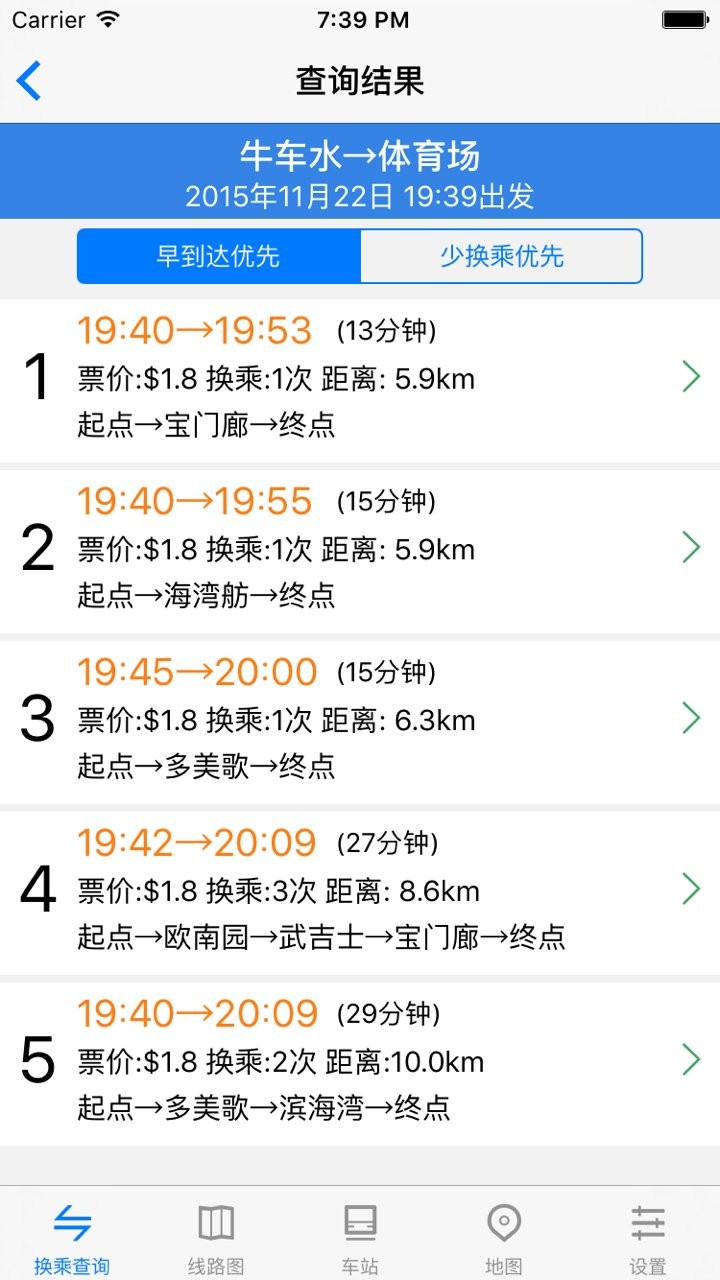Enable 早到达优先 sorting mode
Viewport: 720px width, 1280px height.
(218, 256)
